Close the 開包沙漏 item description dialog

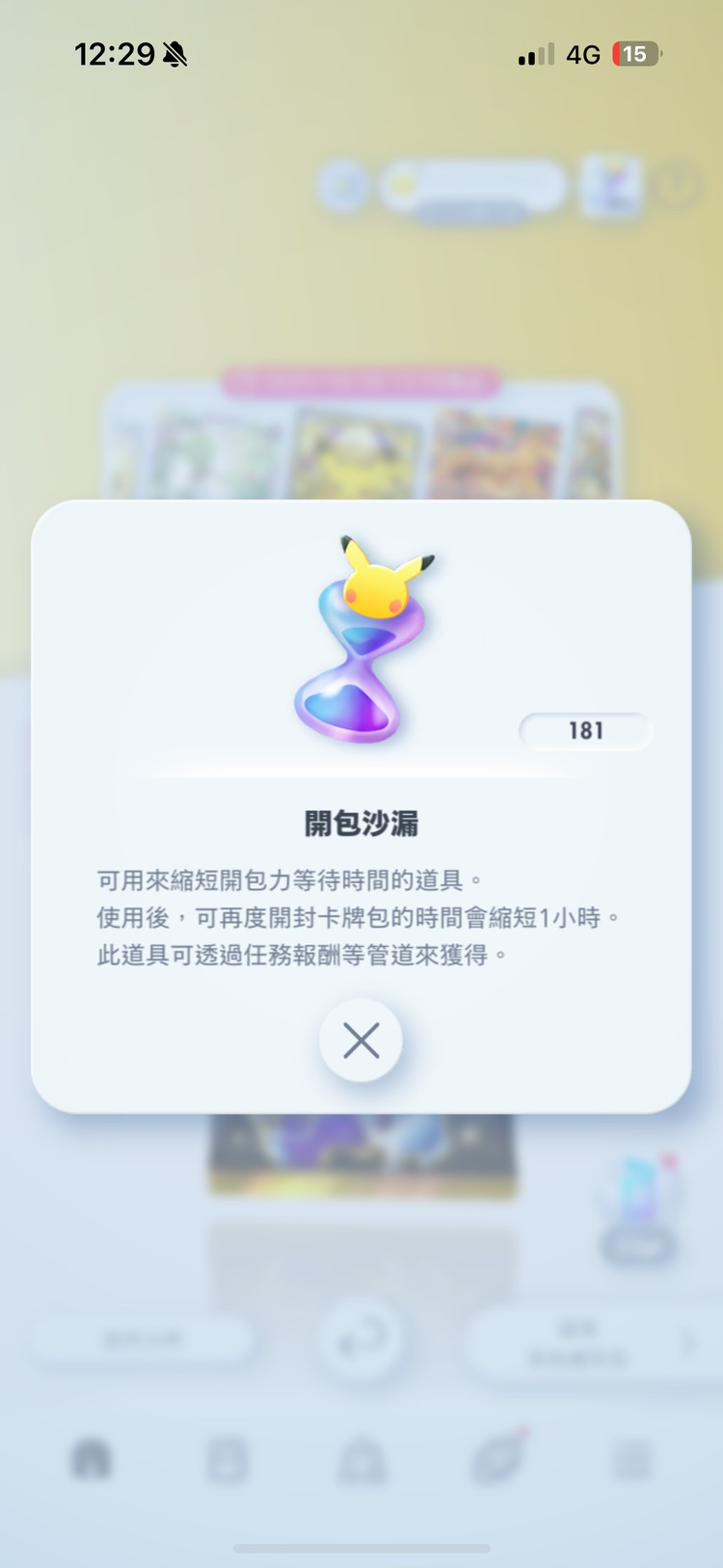coord(361,1041)
